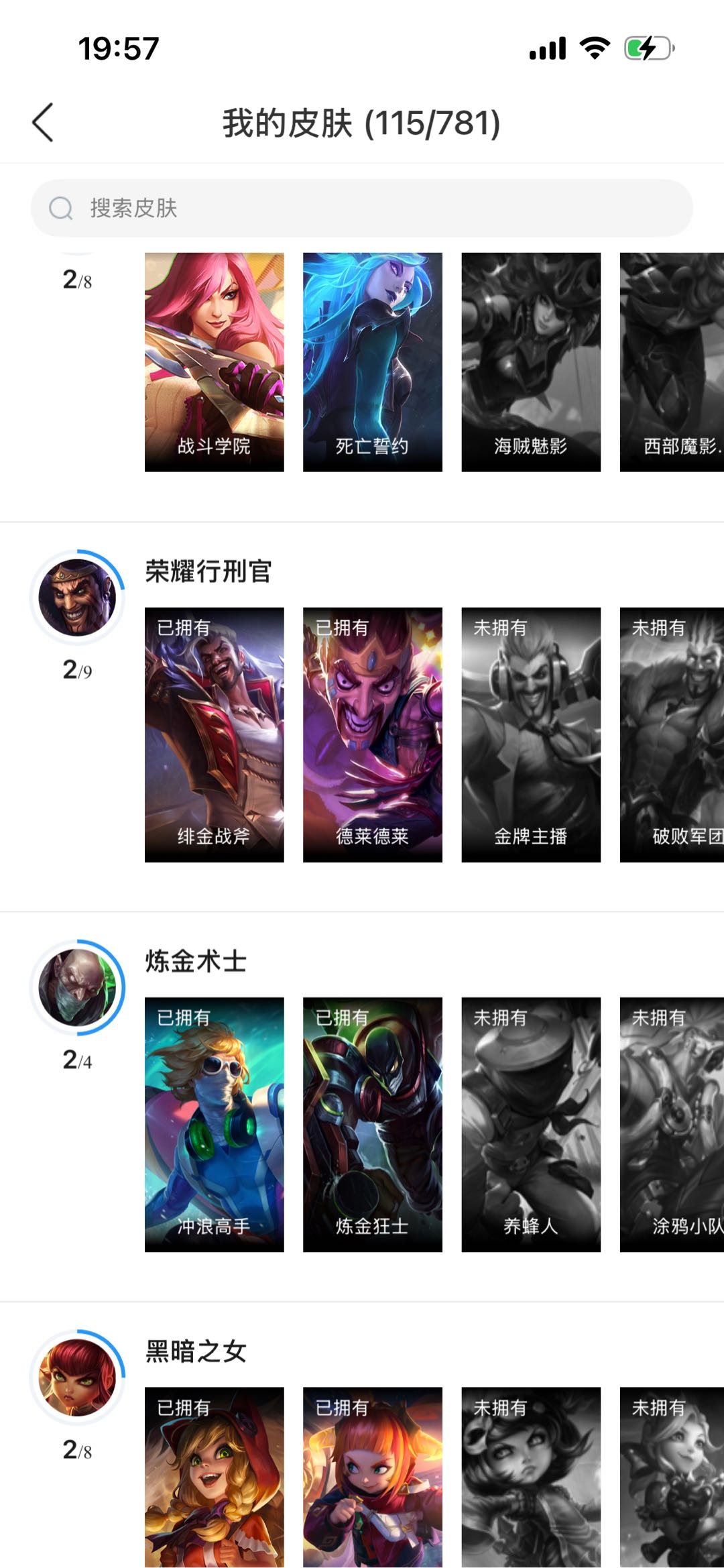View the unowned 金牌主播 skin

point(530,734)
